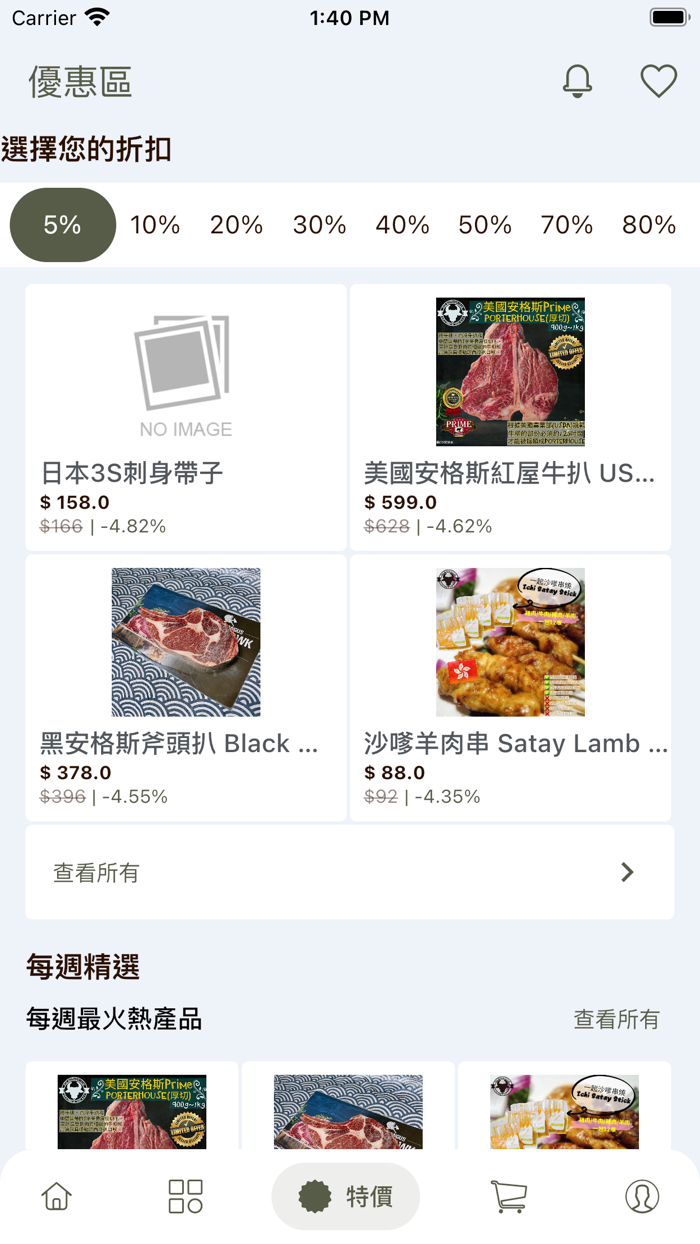Select the 5% discount chip
This screenshot has width=700, height=1244.
click(62, 225)
